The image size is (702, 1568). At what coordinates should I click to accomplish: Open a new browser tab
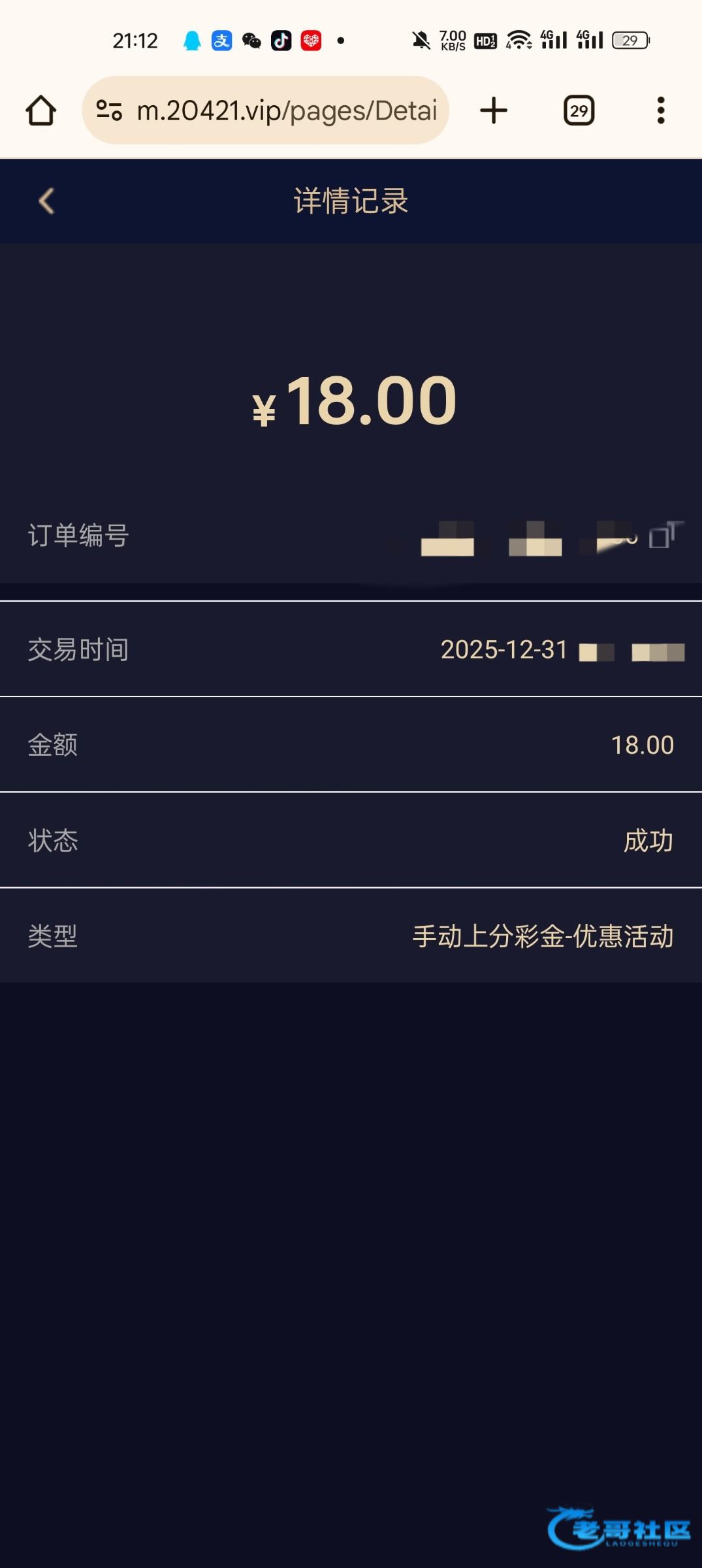pos(494,110)
